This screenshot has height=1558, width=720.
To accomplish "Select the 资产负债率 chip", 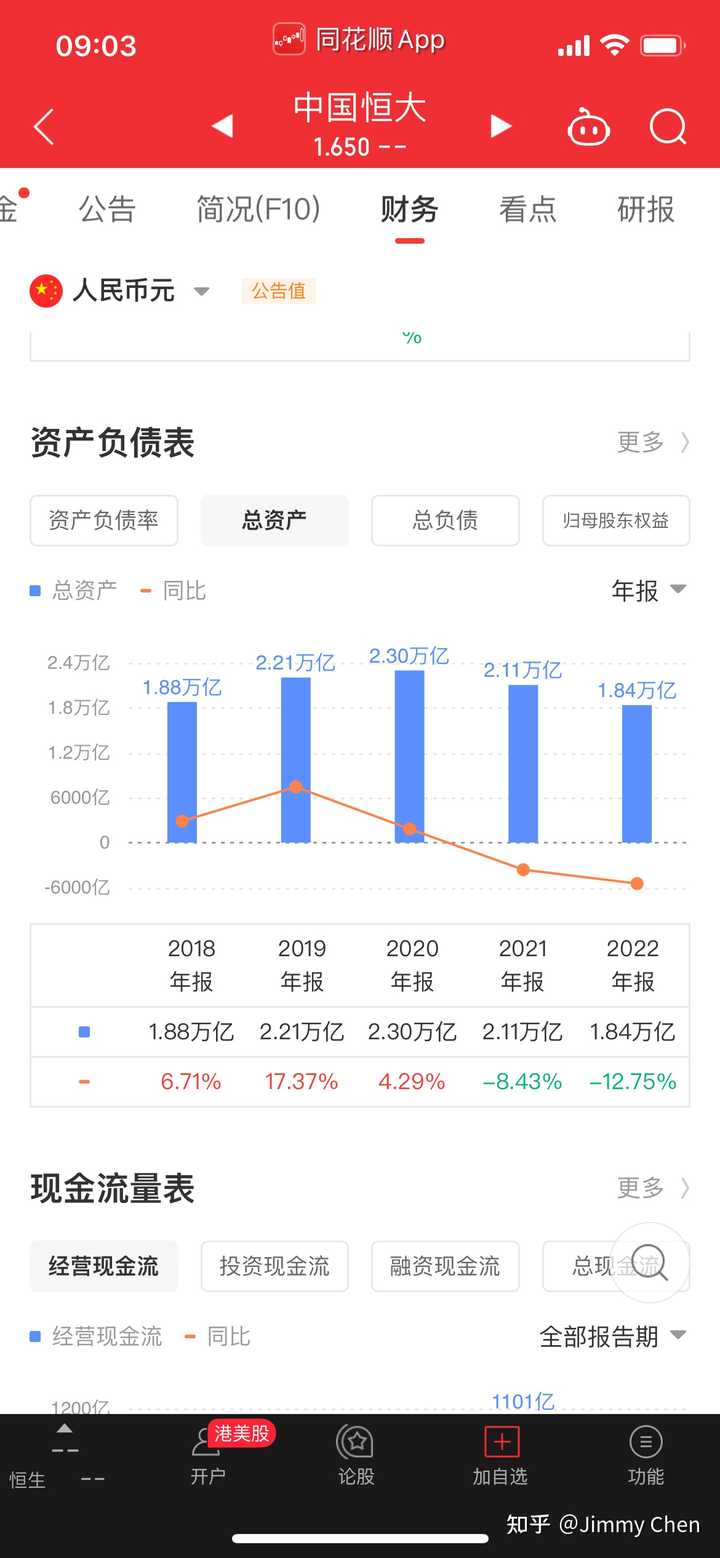I will point(104,520).
